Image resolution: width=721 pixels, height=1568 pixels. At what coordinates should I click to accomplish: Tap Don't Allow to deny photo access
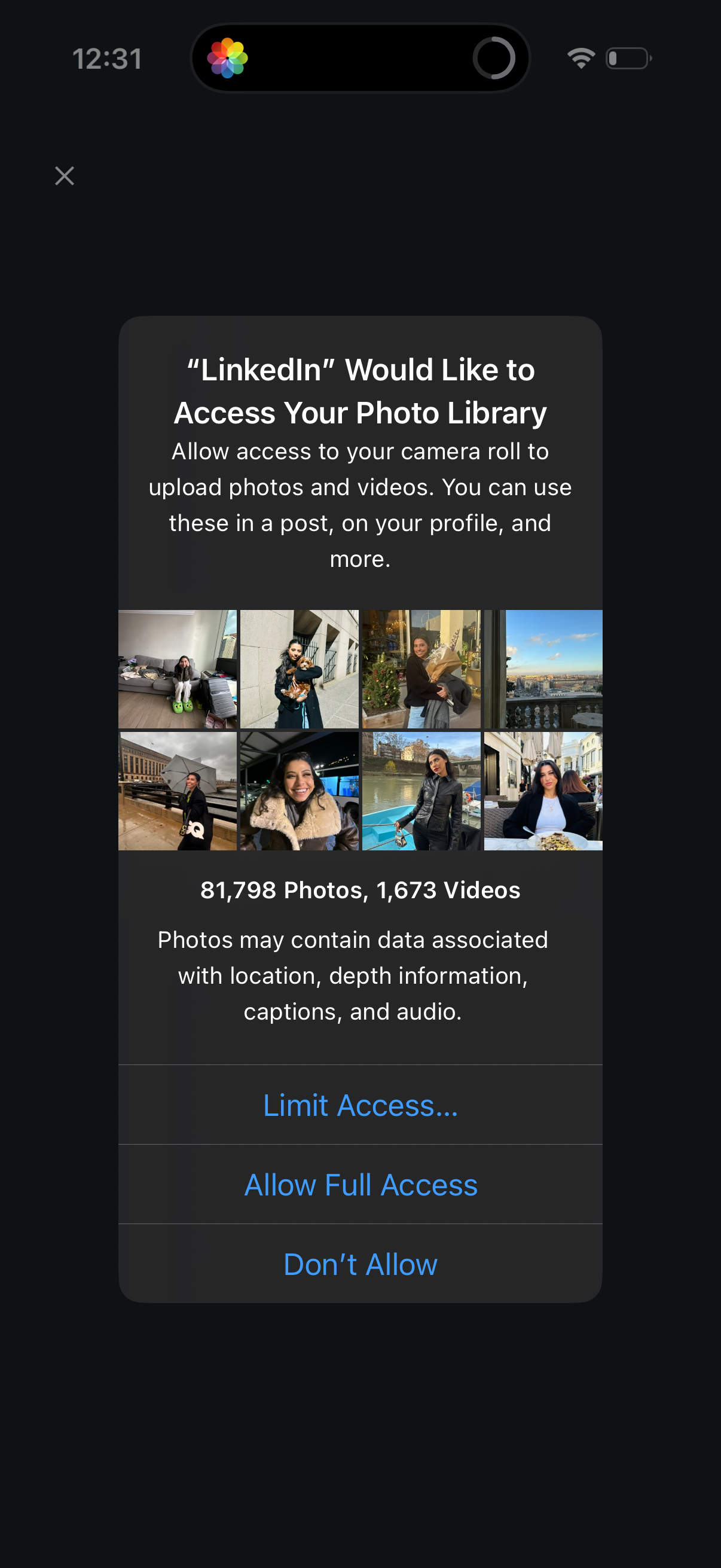tap(360, 1264)
